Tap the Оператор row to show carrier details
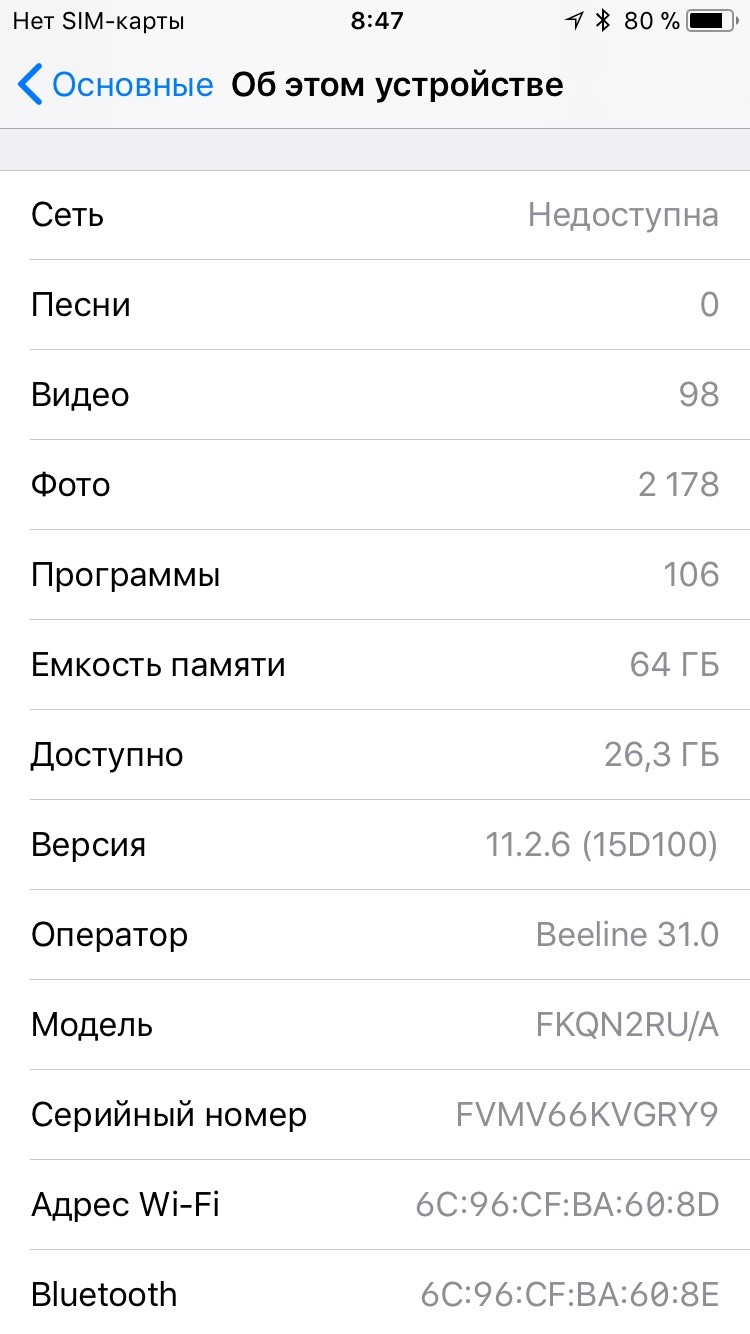Viewport: 750px width, 1334px height. pyautogui.click(x=375, y=935)
